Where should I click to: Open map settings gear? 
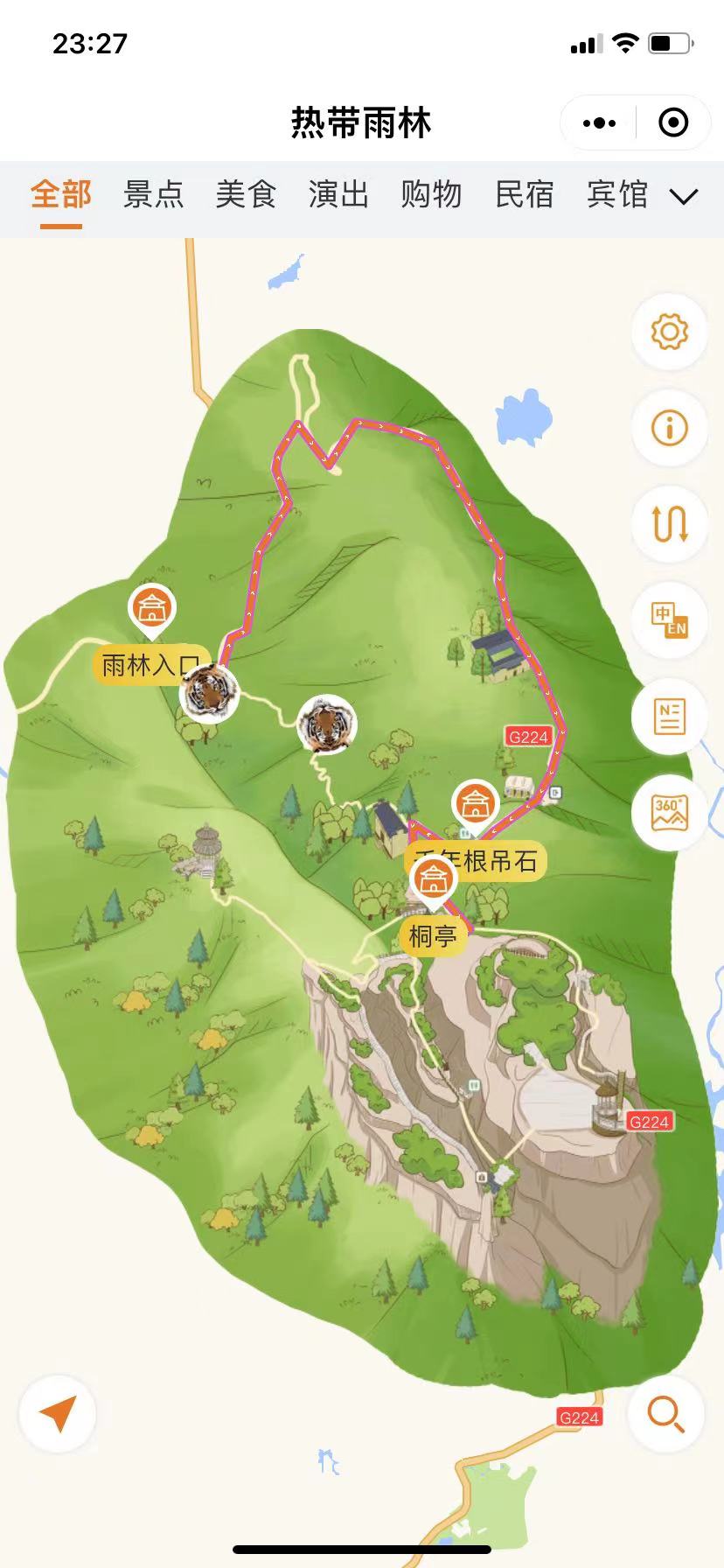670,332
